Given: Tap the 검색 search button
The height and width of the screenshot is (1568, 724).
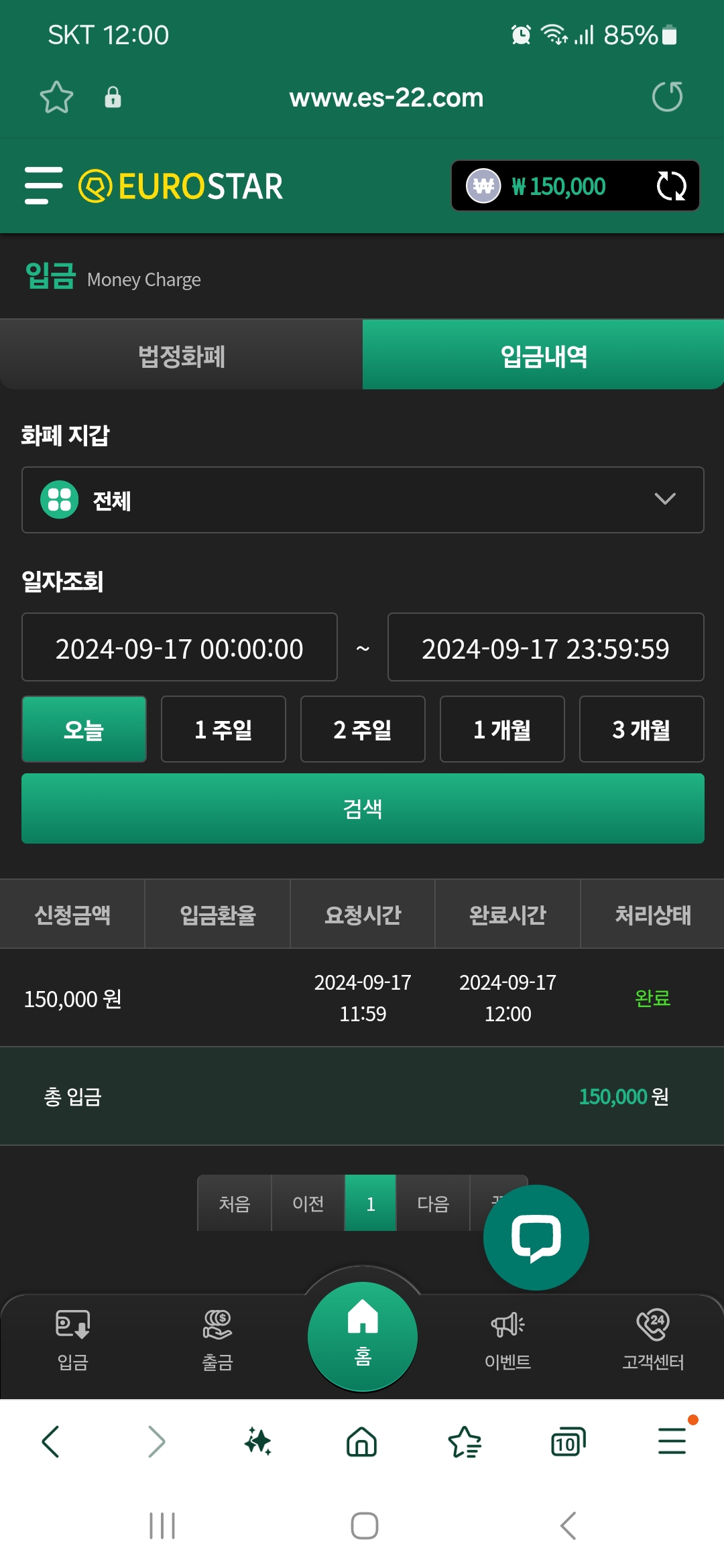Looking at the screenshot, I should click(363, 808).
